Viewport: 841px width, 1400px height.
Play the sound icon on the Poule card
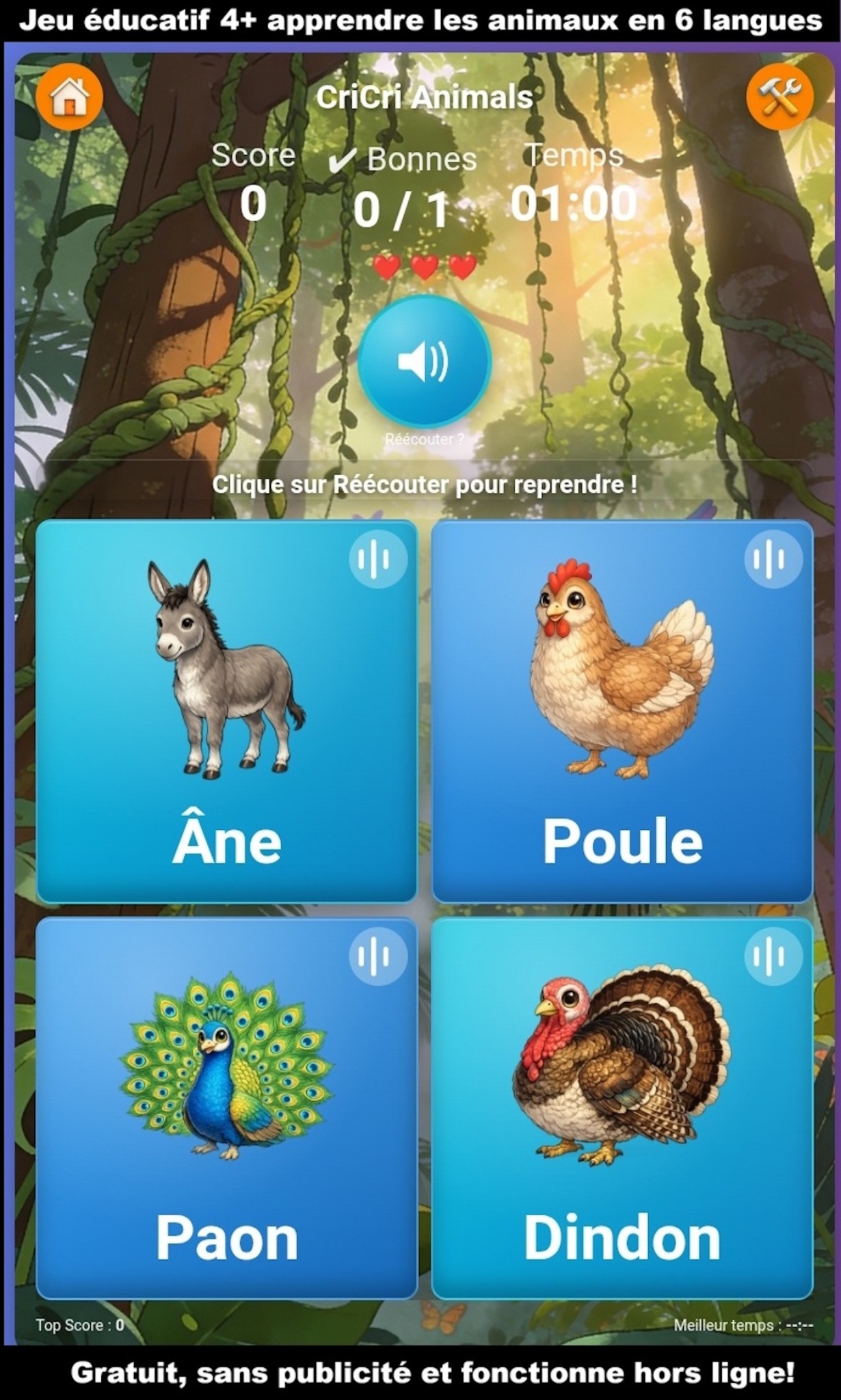pyautogui.click(x=773, y=558)
